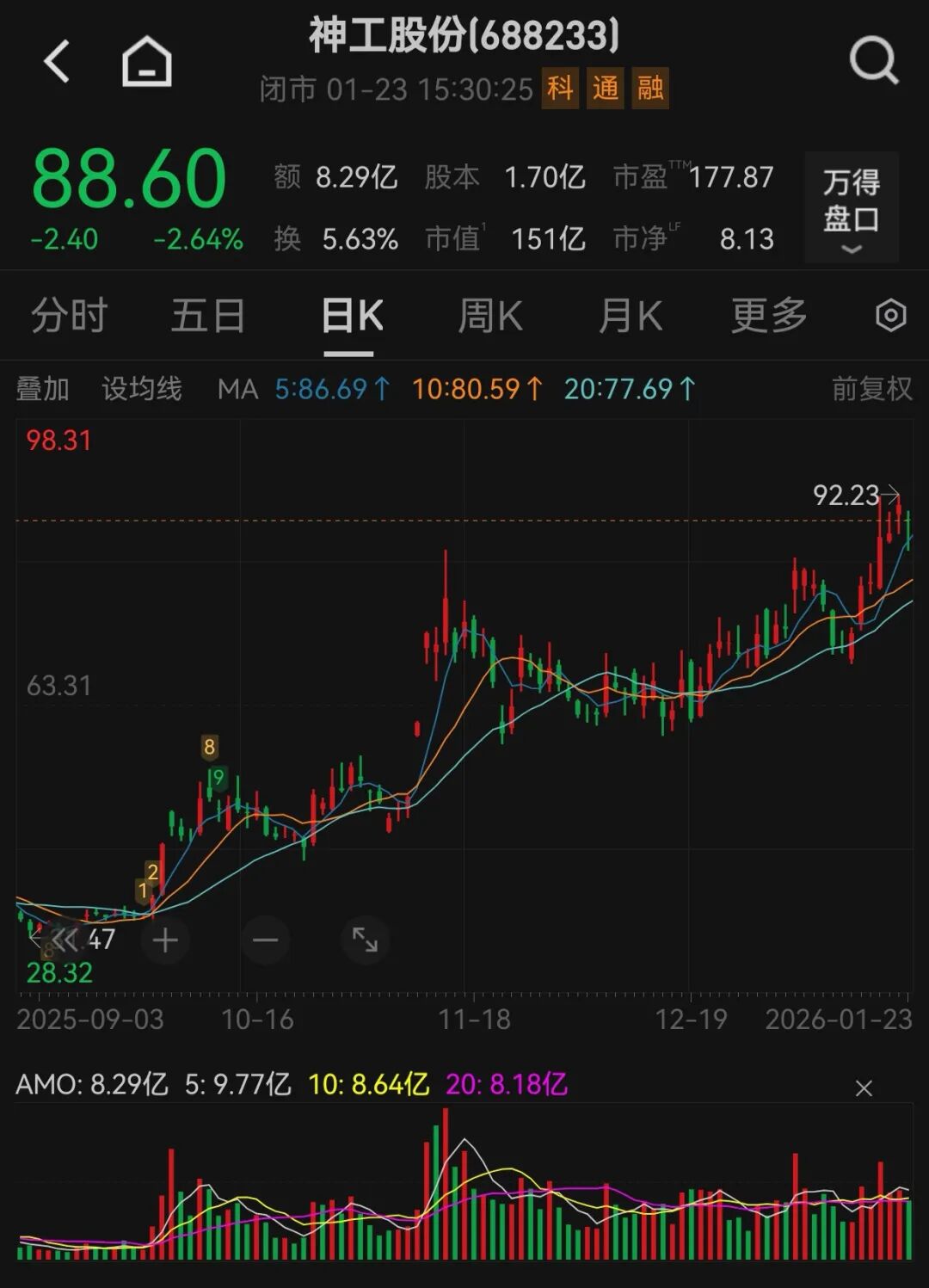Viewport: 929px width, 1288px height.
Task: Click the home icon at top left
Action: [146, 60]
